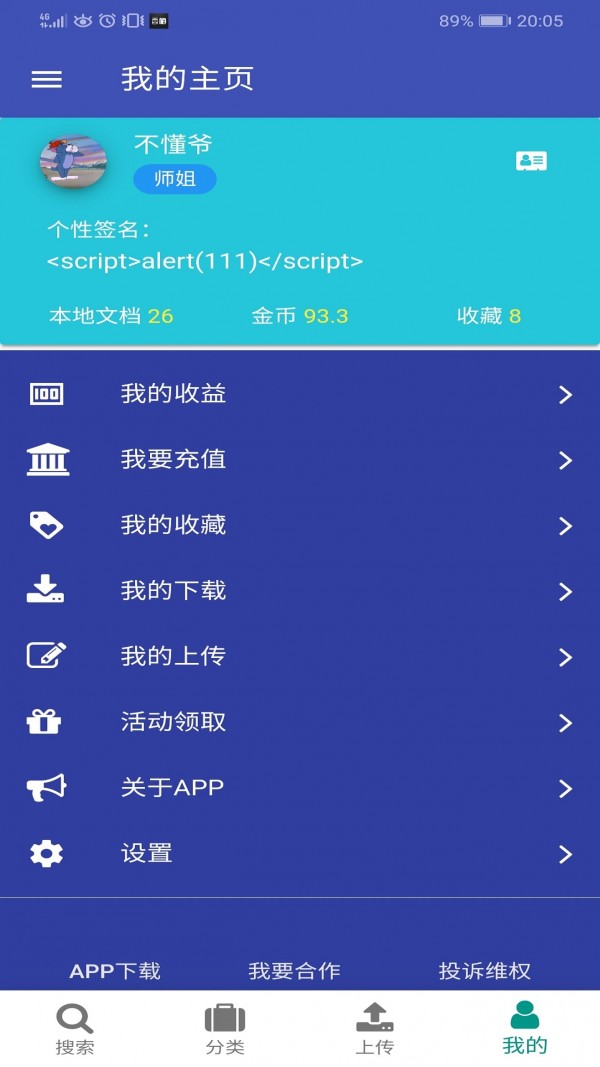
Task: Open the profile card icon
Action: [531, 161]
